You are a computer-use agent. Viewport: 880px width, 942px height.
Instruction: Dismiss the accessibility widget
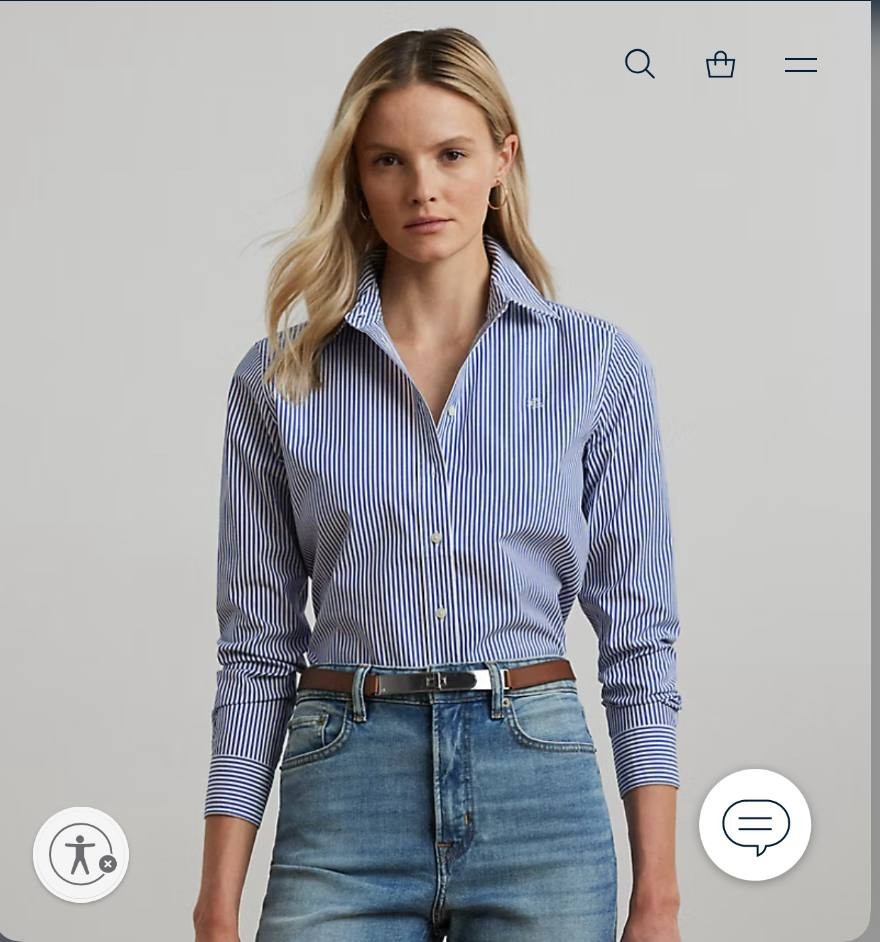pyautogui.click(x=108, y=864)
